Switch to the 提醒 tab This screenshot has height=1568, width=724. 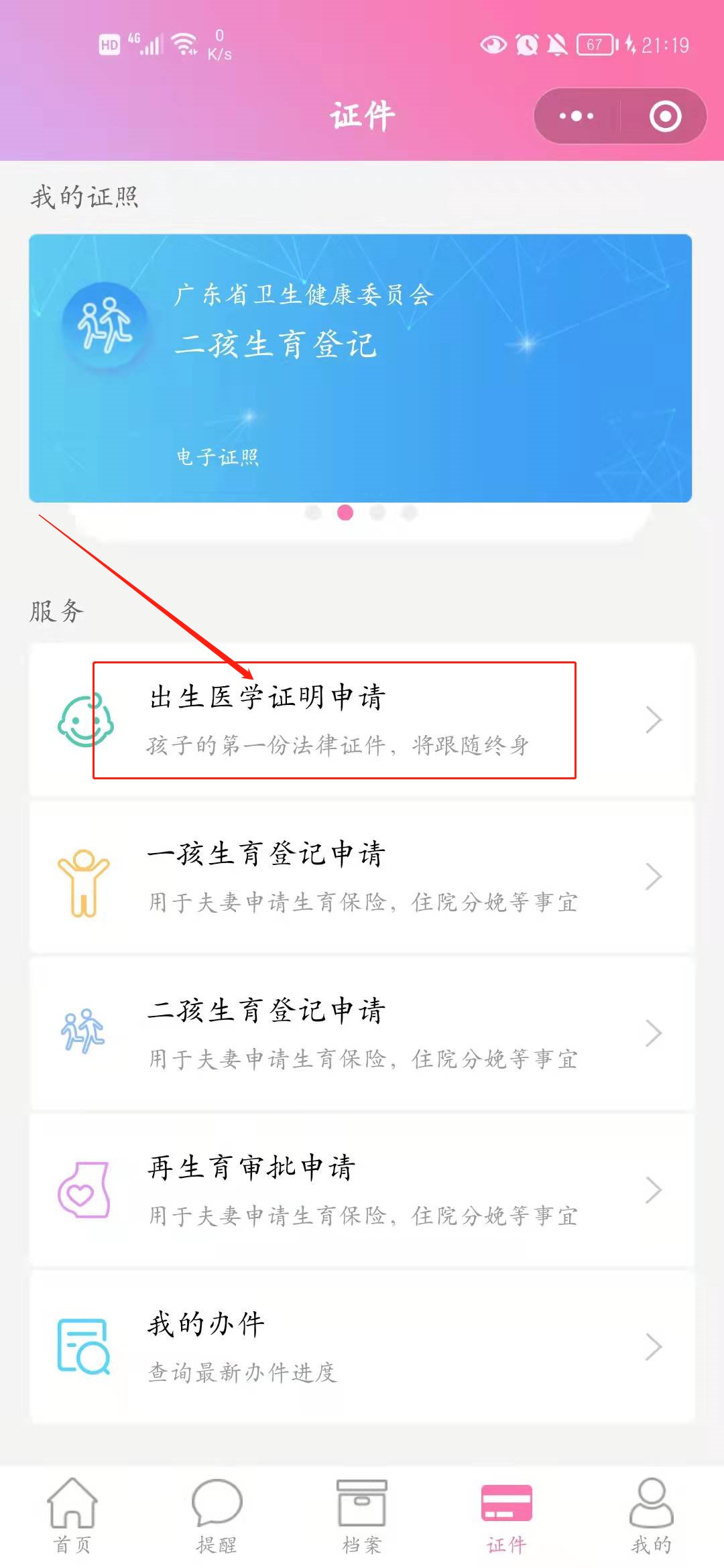(x=217, y=1516)
